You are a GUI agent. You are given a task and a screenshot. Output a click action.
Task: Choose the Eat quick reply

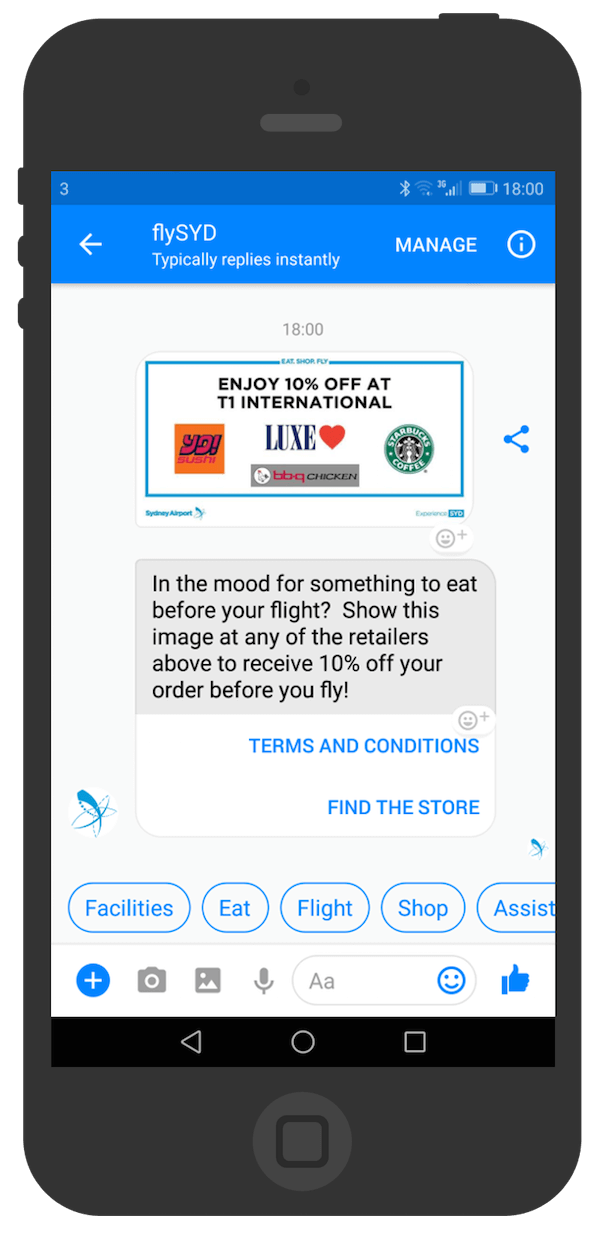235,908
